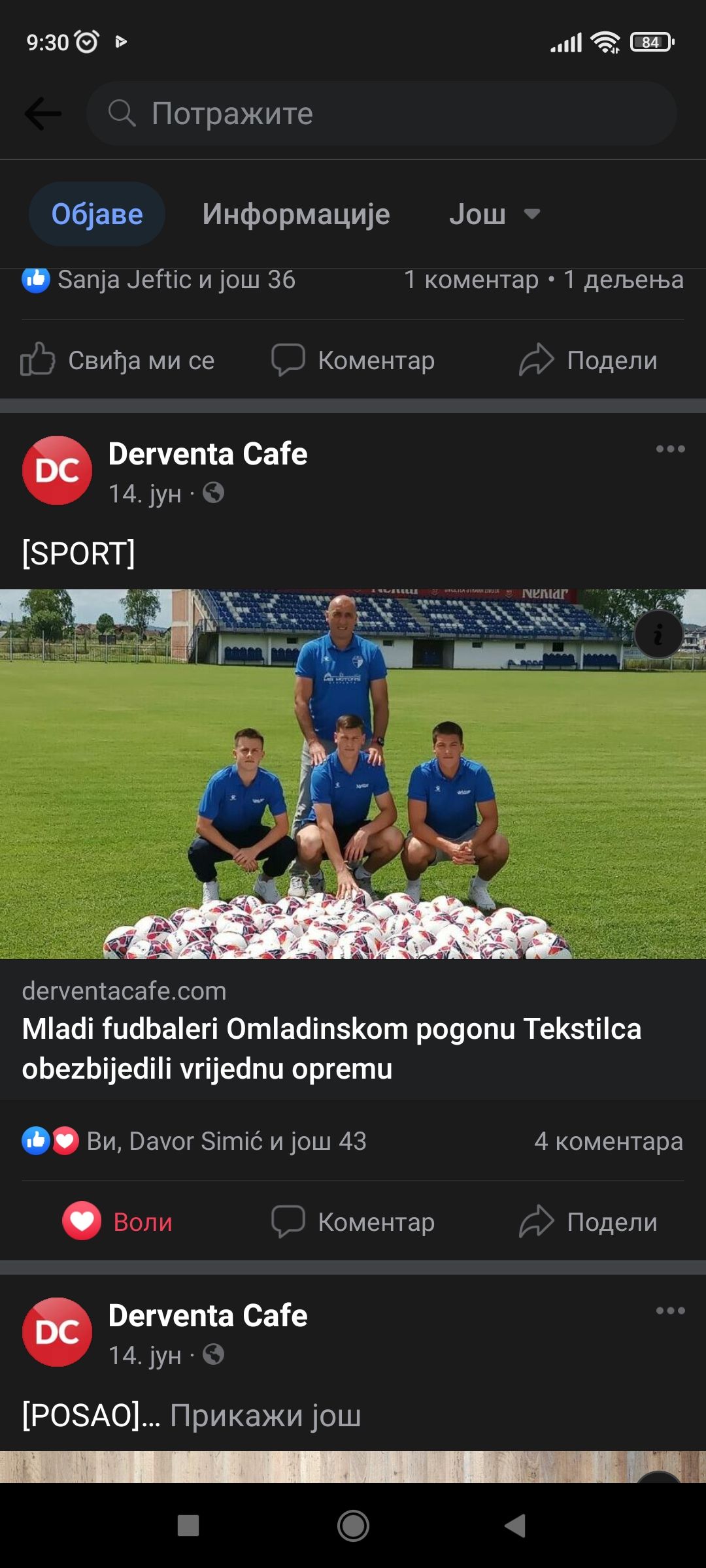Open options menu for the [SPORT] post
The height and width of the screenshot is (1568, 706).
point(670,449)
